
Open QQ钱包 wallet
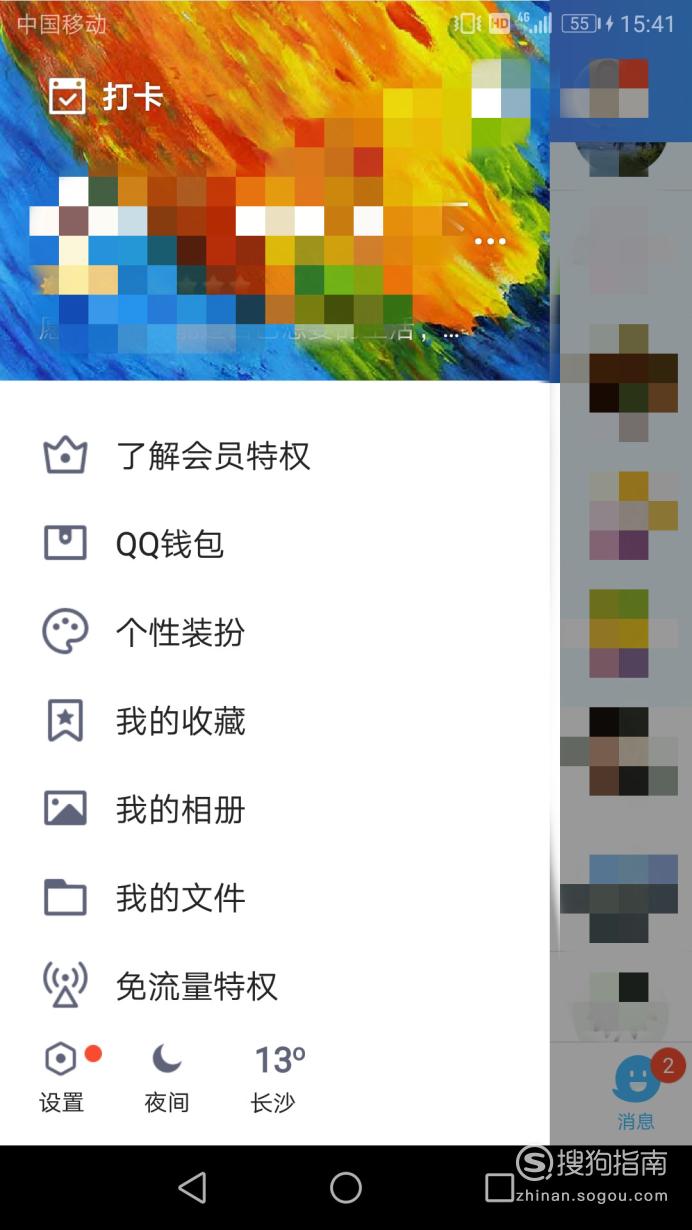coord(275,544)
